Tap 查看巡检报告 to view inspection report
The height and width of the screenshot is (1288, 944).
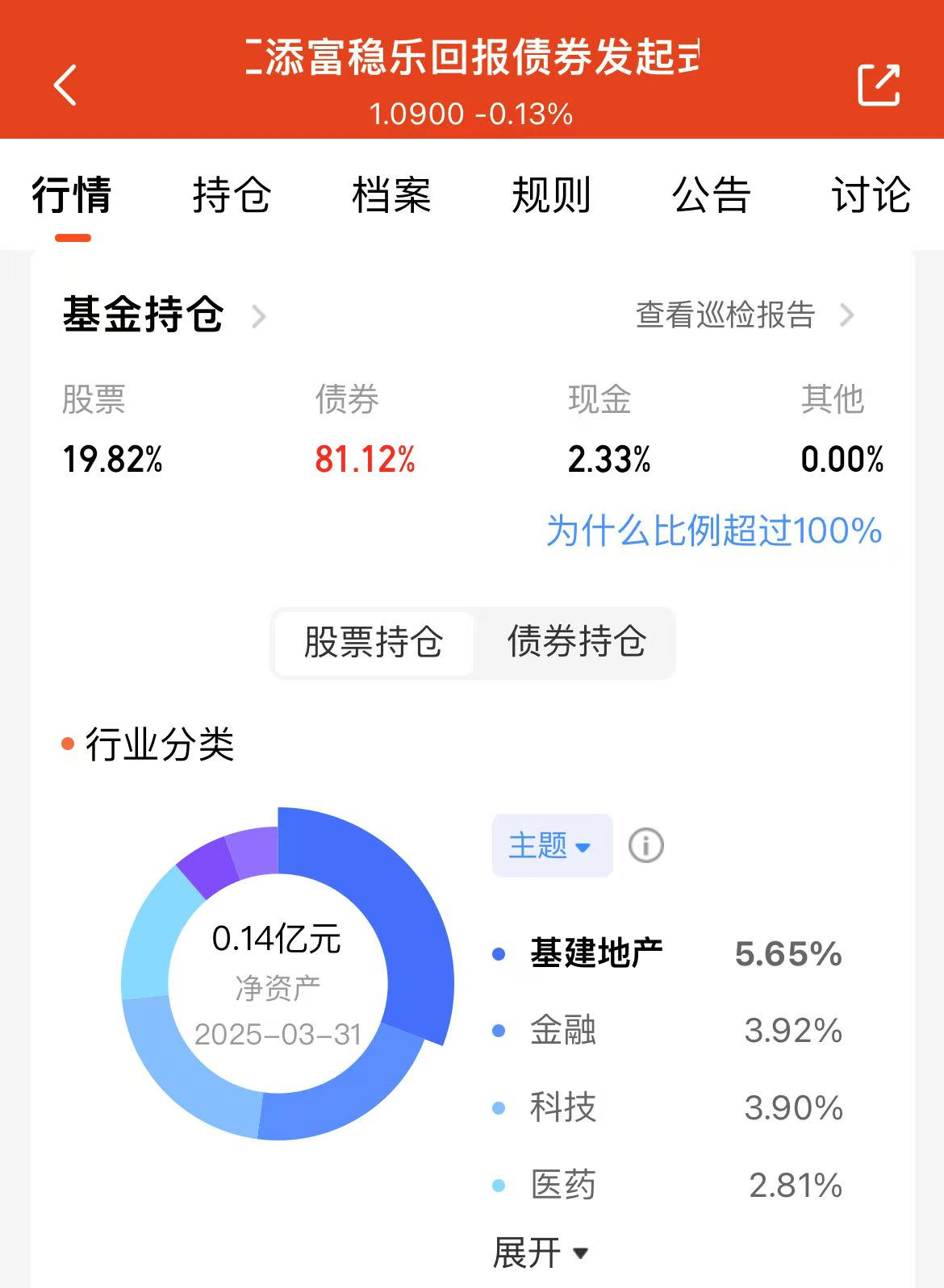pos(724,316)
